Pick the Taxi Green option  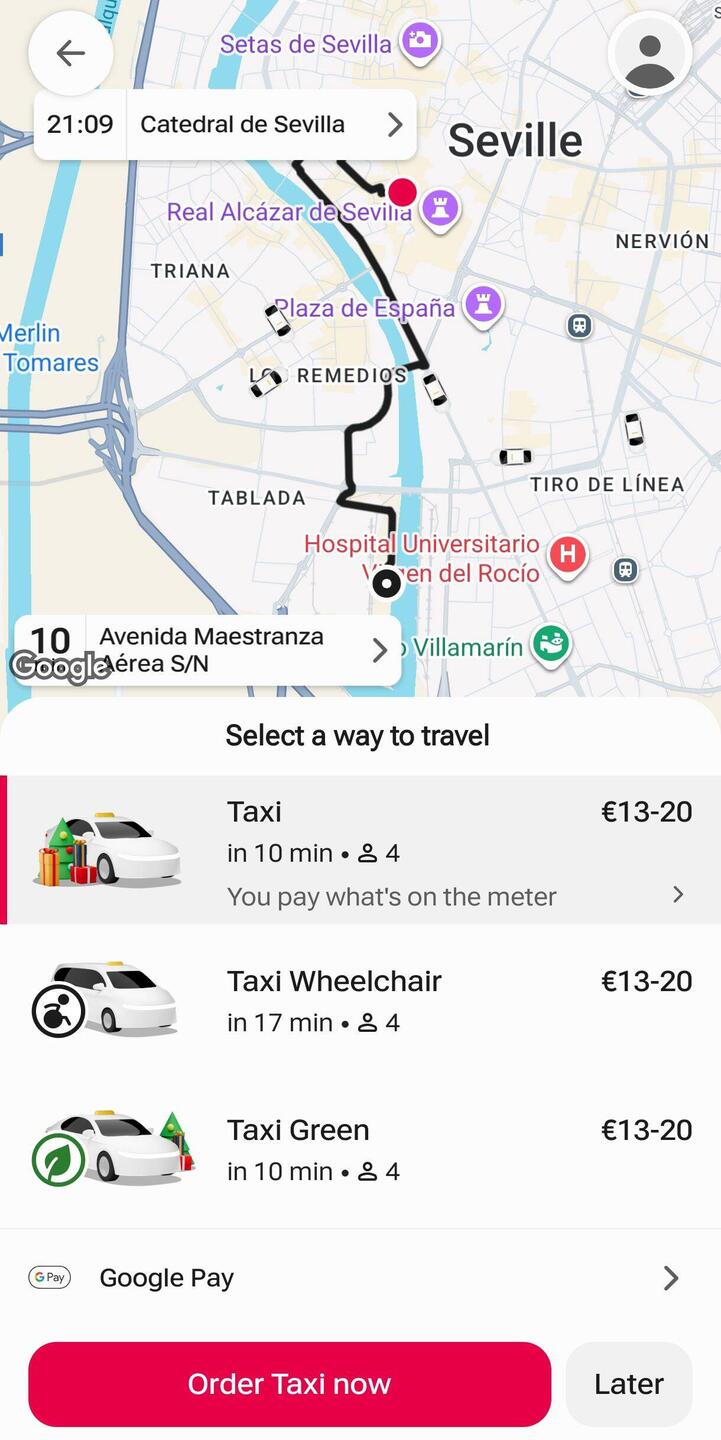[360, 1150]
